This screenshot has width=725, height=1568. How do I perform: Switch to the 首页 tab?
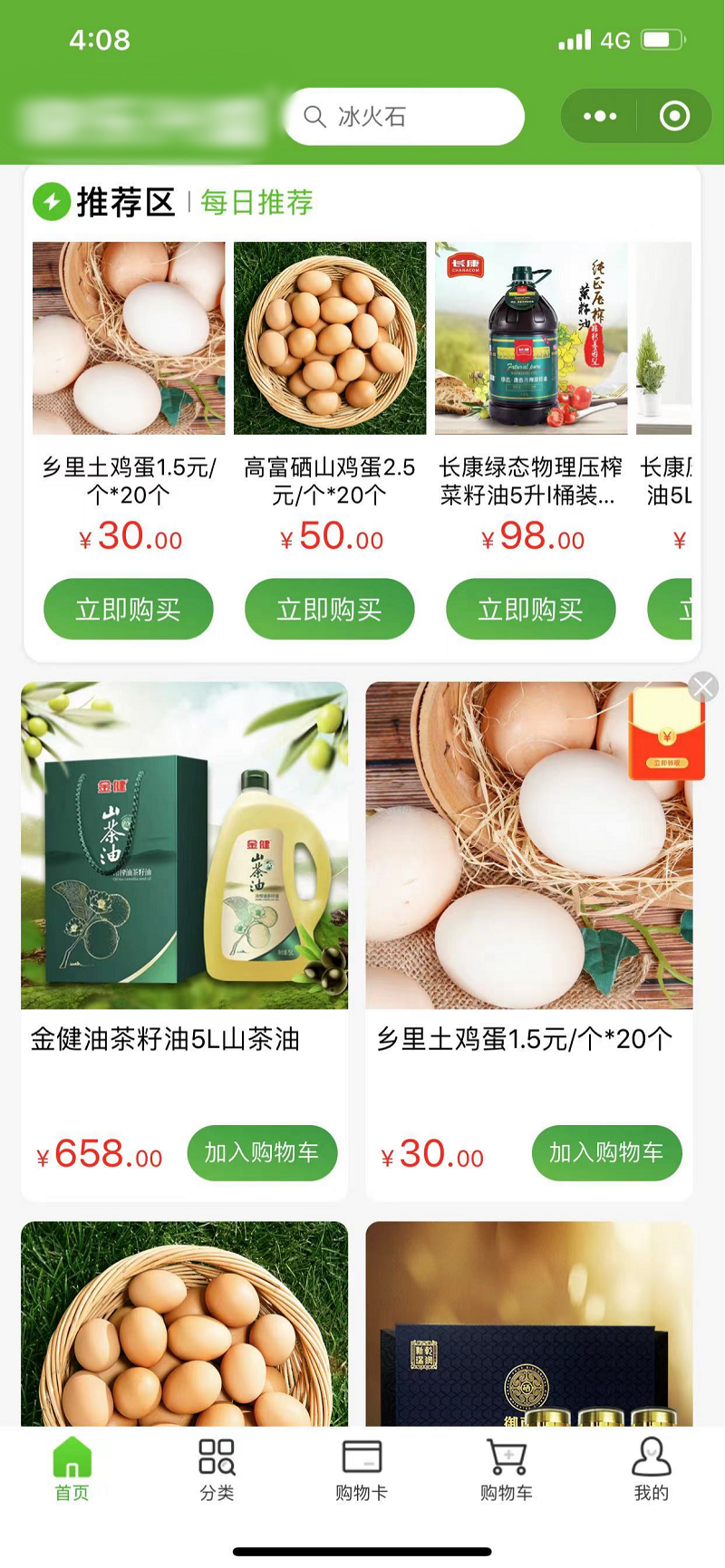[x=72, y=1468]
